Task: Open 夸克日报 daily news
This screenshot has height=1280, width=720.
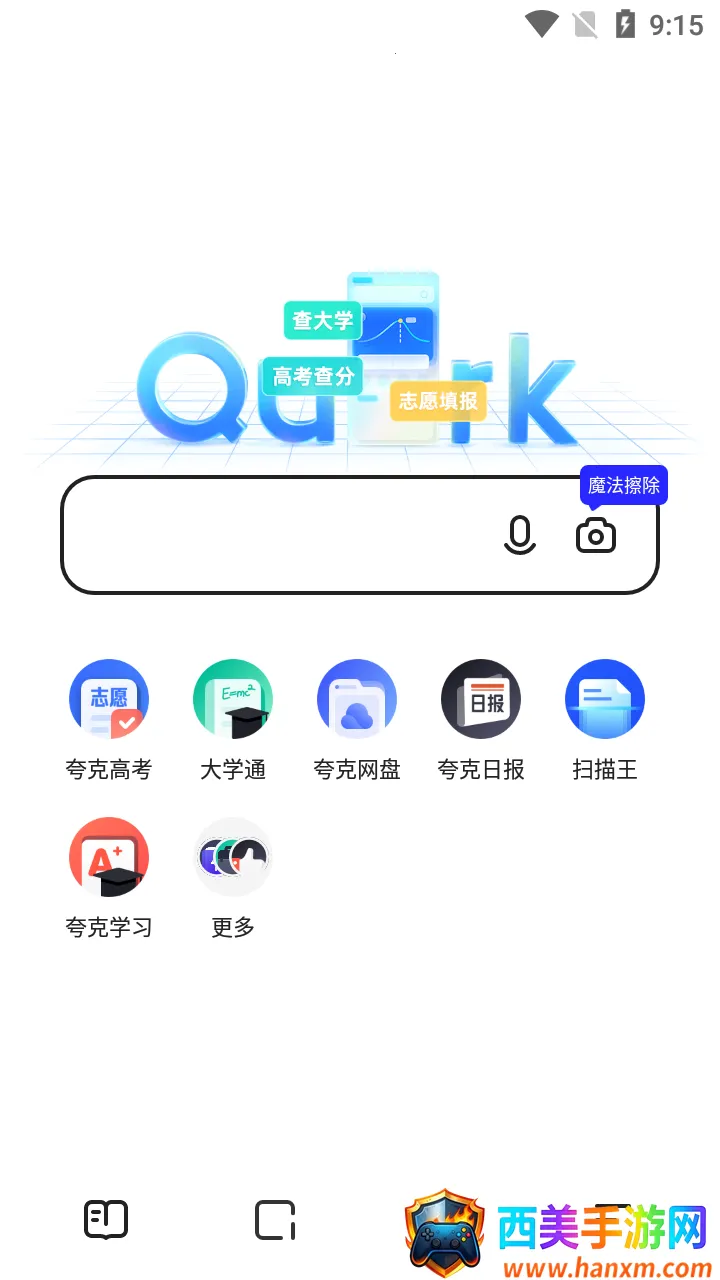Action: click(481, 699)
